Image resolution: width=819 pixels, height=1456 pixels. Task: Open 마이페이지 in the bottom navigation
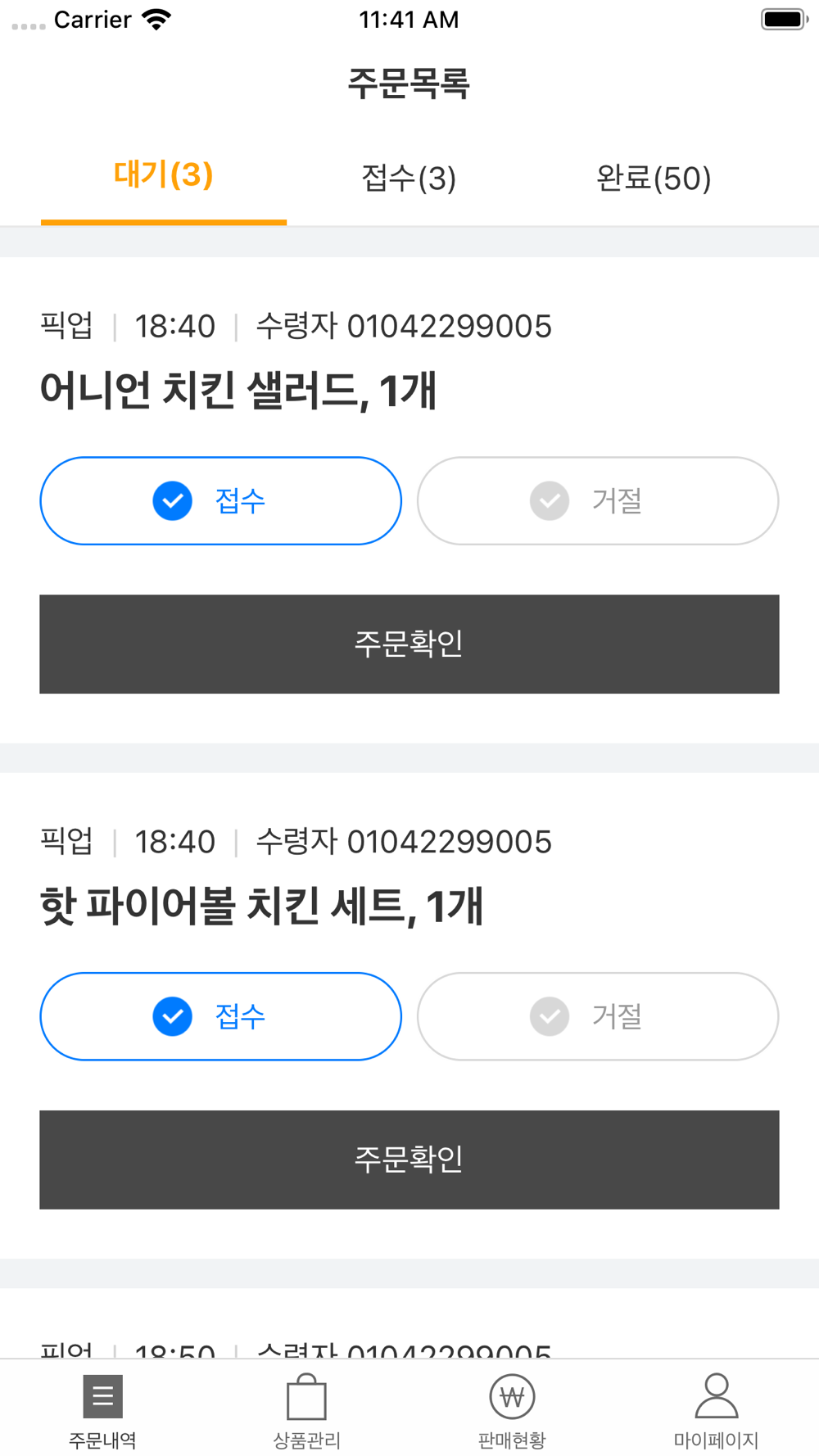pyautogui.click(x=717, y=1410)
